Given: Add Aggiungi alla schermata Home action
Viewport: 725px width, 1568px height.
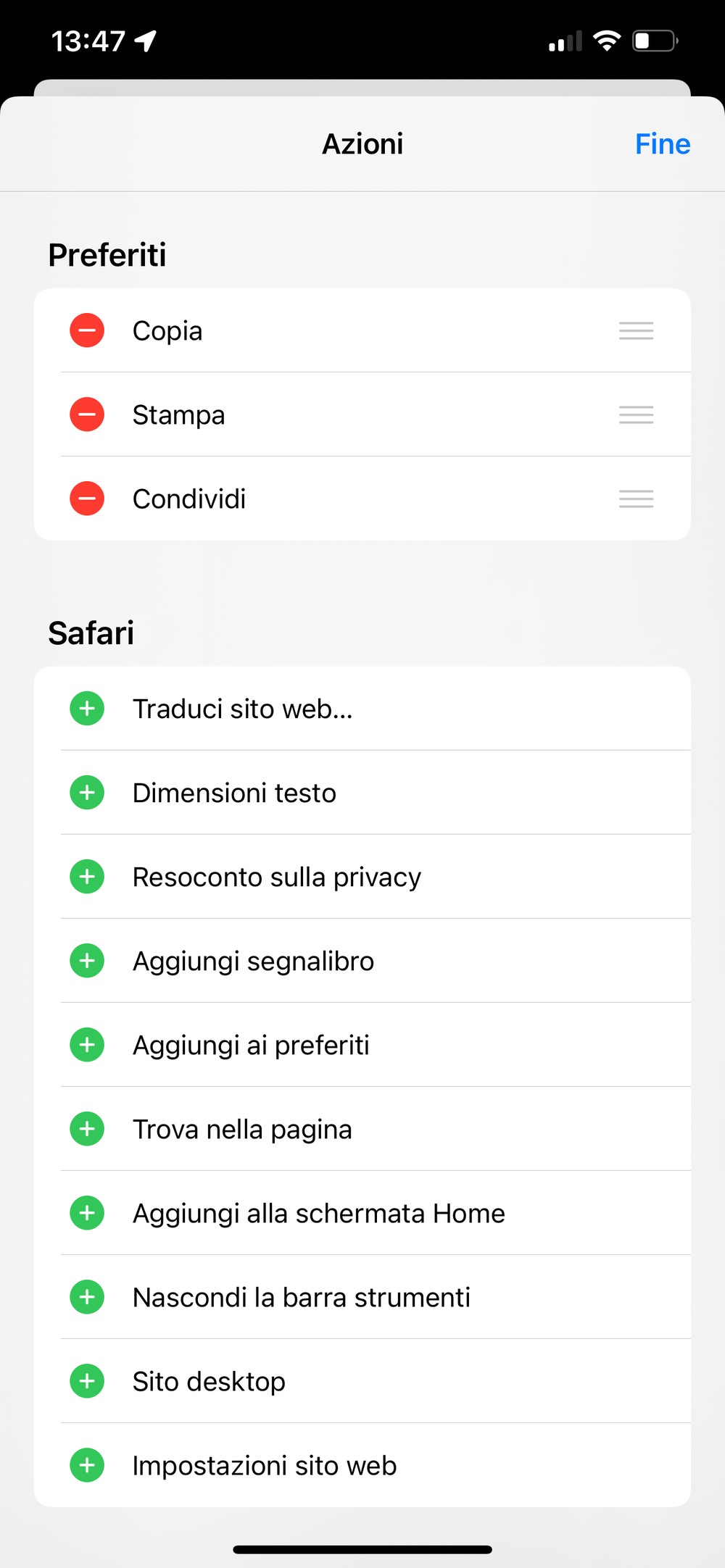Looking at the screenshot, I should coord(87,1212).
